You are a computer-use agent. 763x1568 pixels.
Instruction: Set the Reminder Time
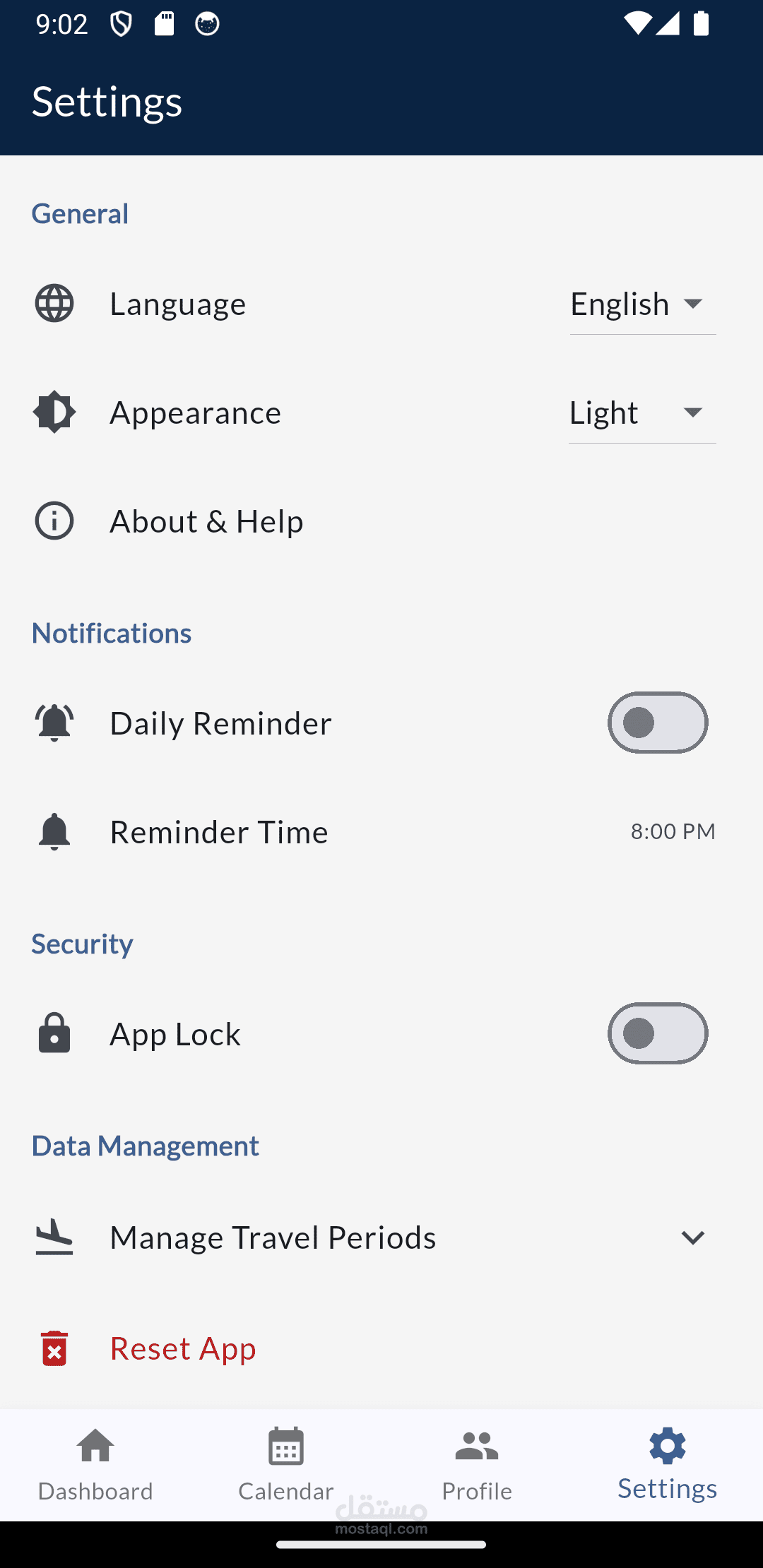(672, 831)
